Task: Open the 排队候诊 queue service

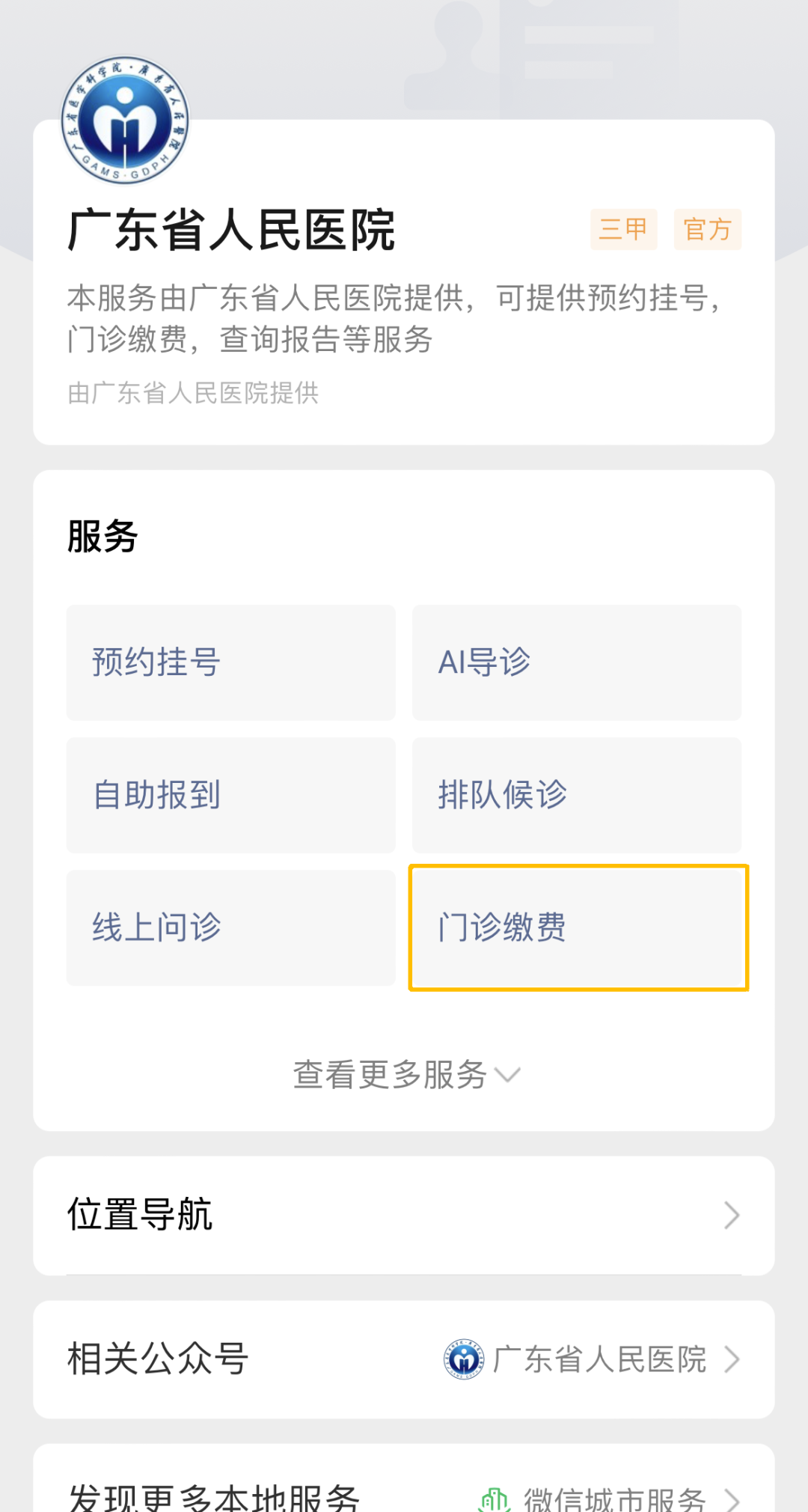Action: pos(576,796)
